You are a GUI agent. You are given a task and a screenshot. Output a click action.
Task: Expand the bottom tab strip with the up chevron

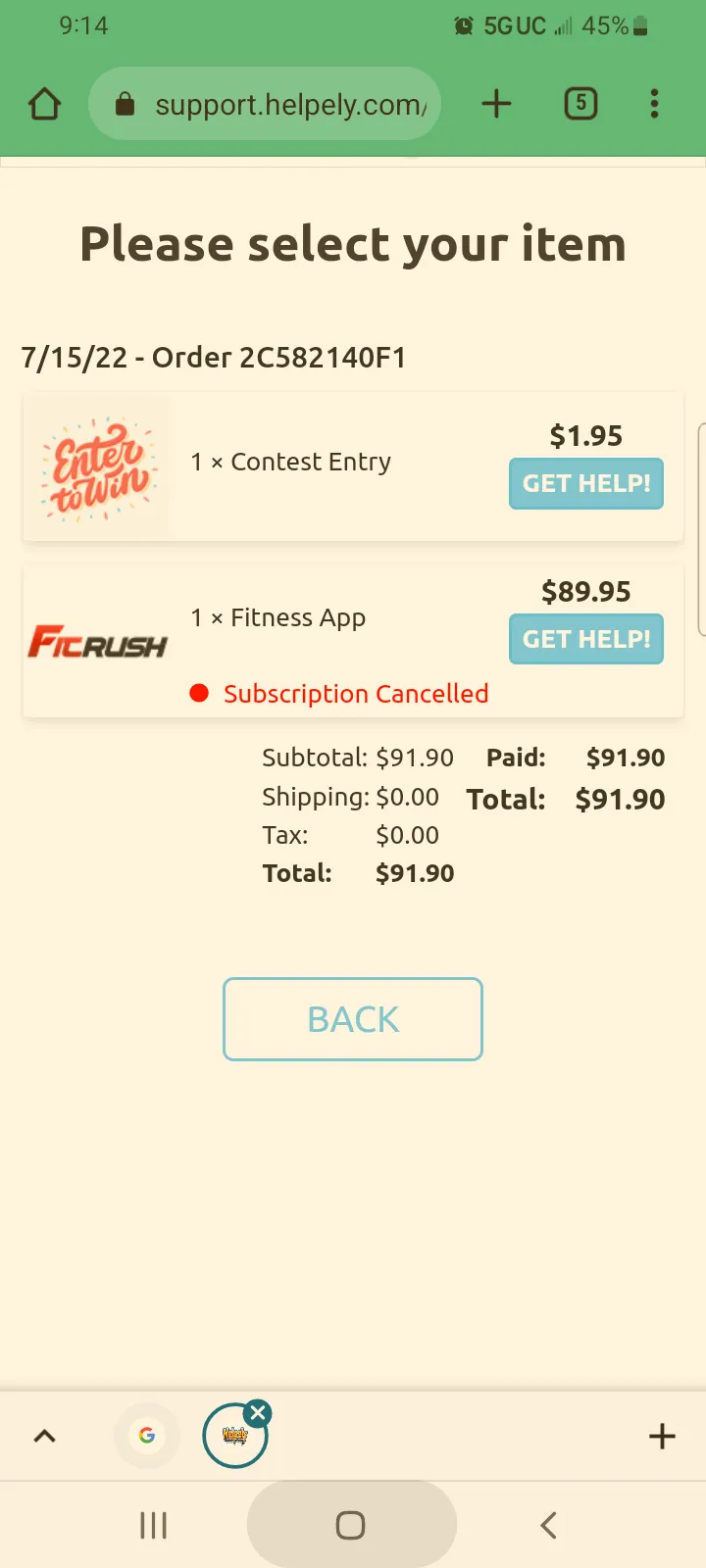(45, 1437)
